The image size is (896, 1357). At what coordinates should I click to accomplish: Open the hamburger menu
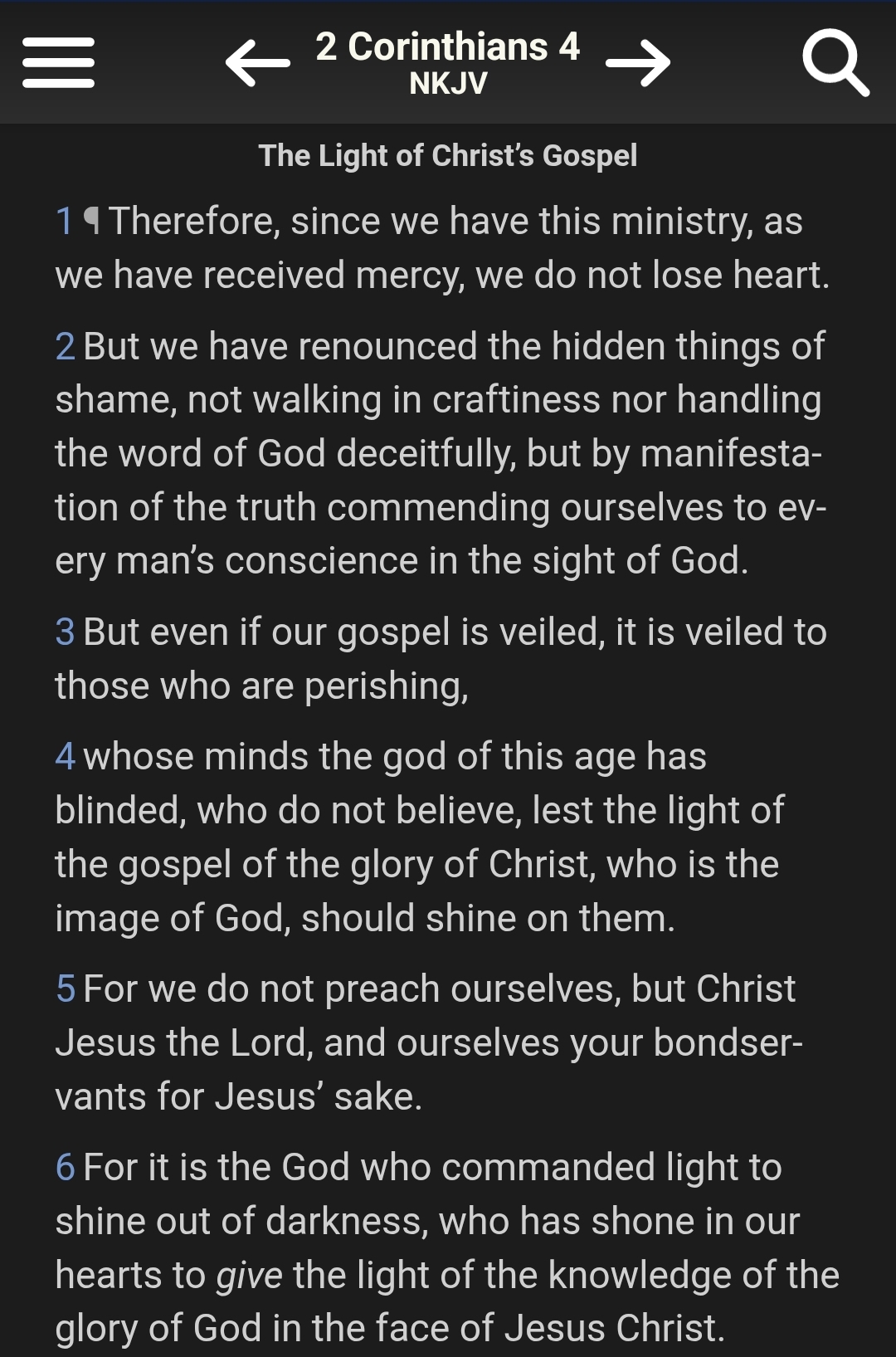pos(58,62)
